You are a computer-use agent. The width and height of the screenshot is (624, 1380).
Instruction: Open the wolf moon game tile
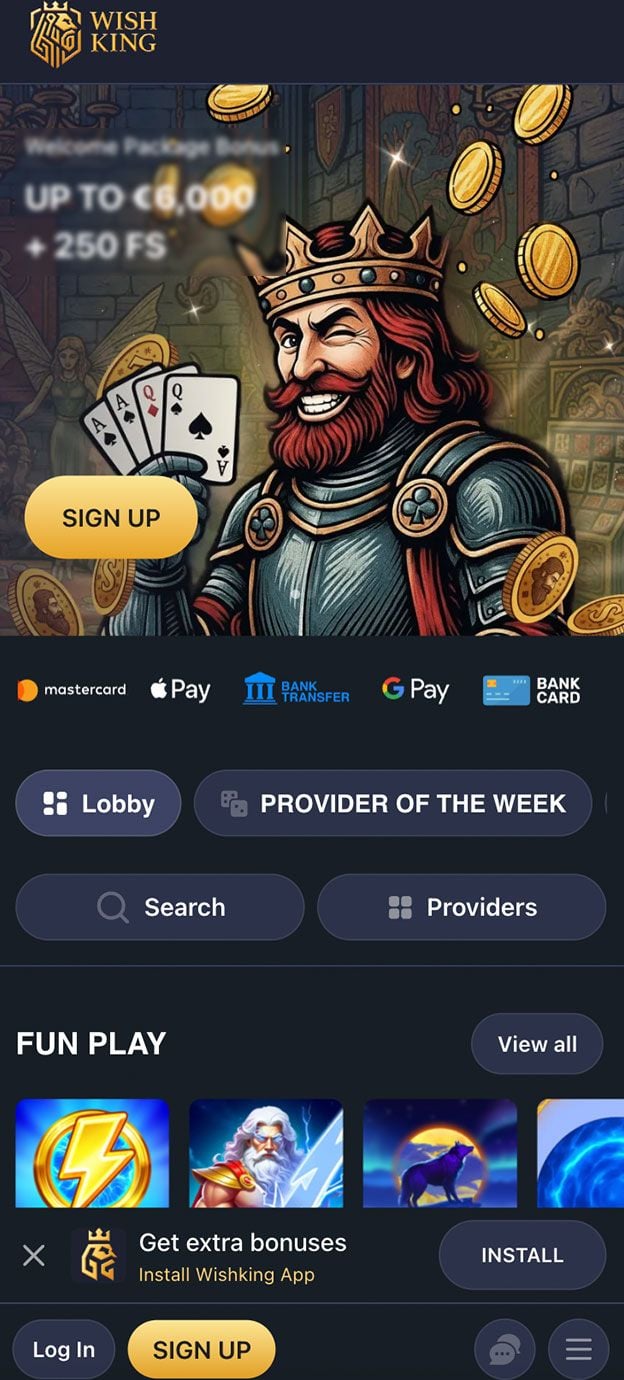click(440, 1152)
